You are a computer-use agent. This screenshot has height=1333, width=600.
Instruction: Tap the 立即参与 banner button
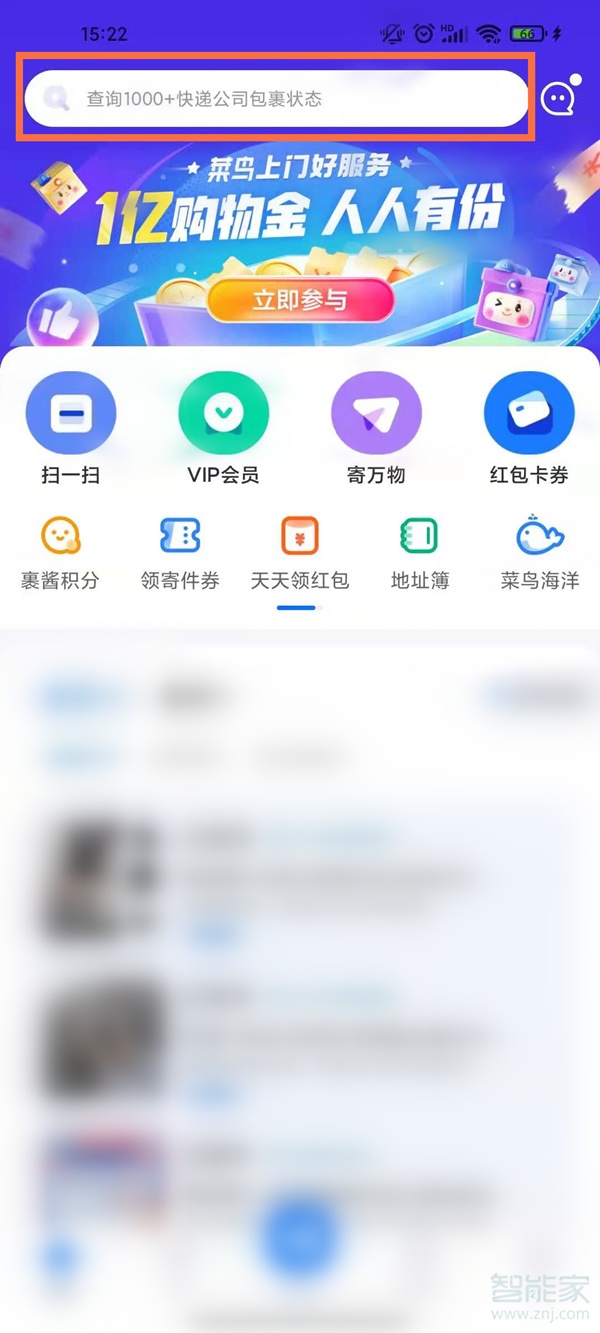click(x=300, y=300)
